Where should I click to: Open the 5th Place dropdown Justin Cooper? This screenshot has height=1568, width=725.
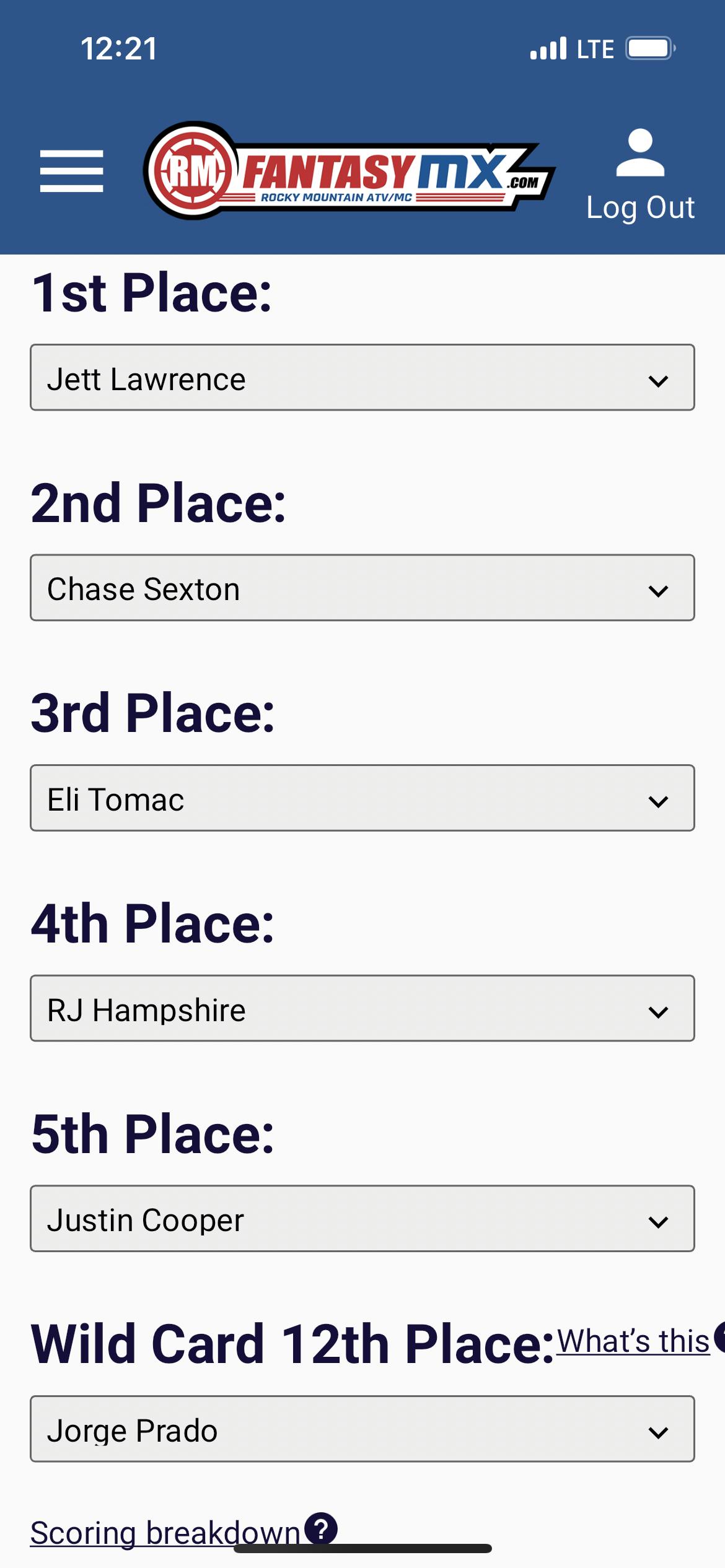coord(362,1218)
